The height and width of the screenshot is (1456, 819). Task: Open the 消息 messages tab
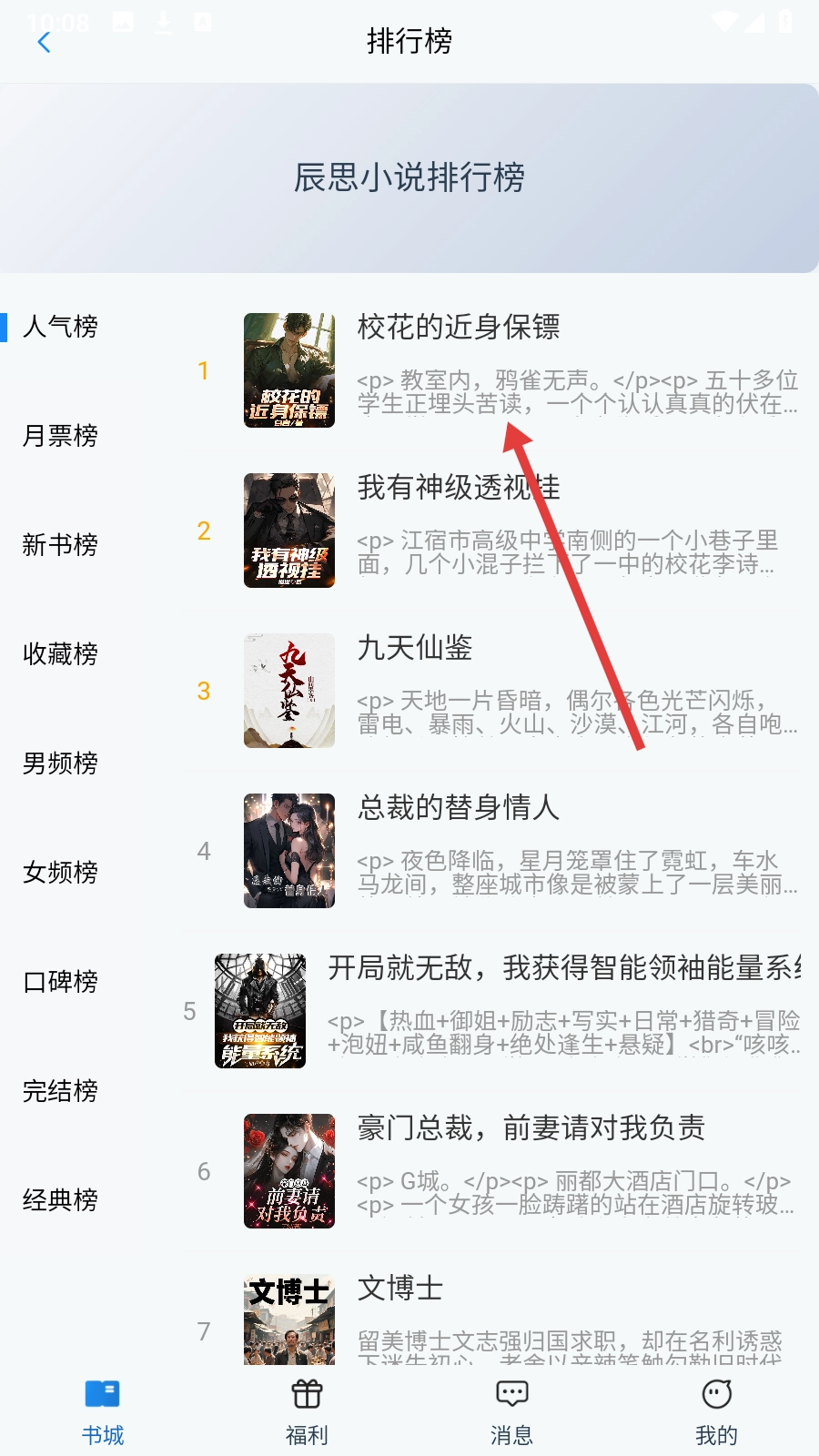pyautogui.click(x=511, y=1412)
